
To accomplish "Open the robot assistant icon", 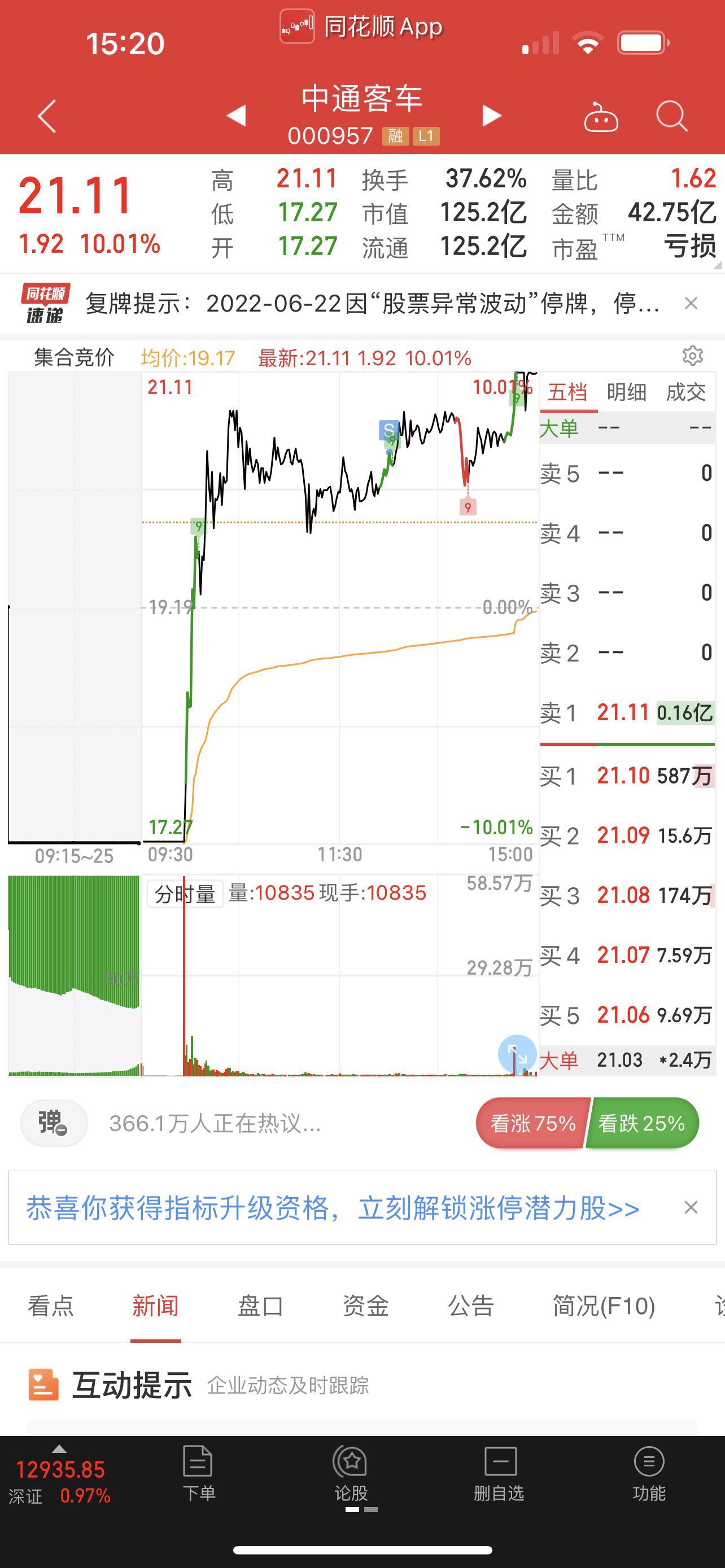I will coord(601,116).
